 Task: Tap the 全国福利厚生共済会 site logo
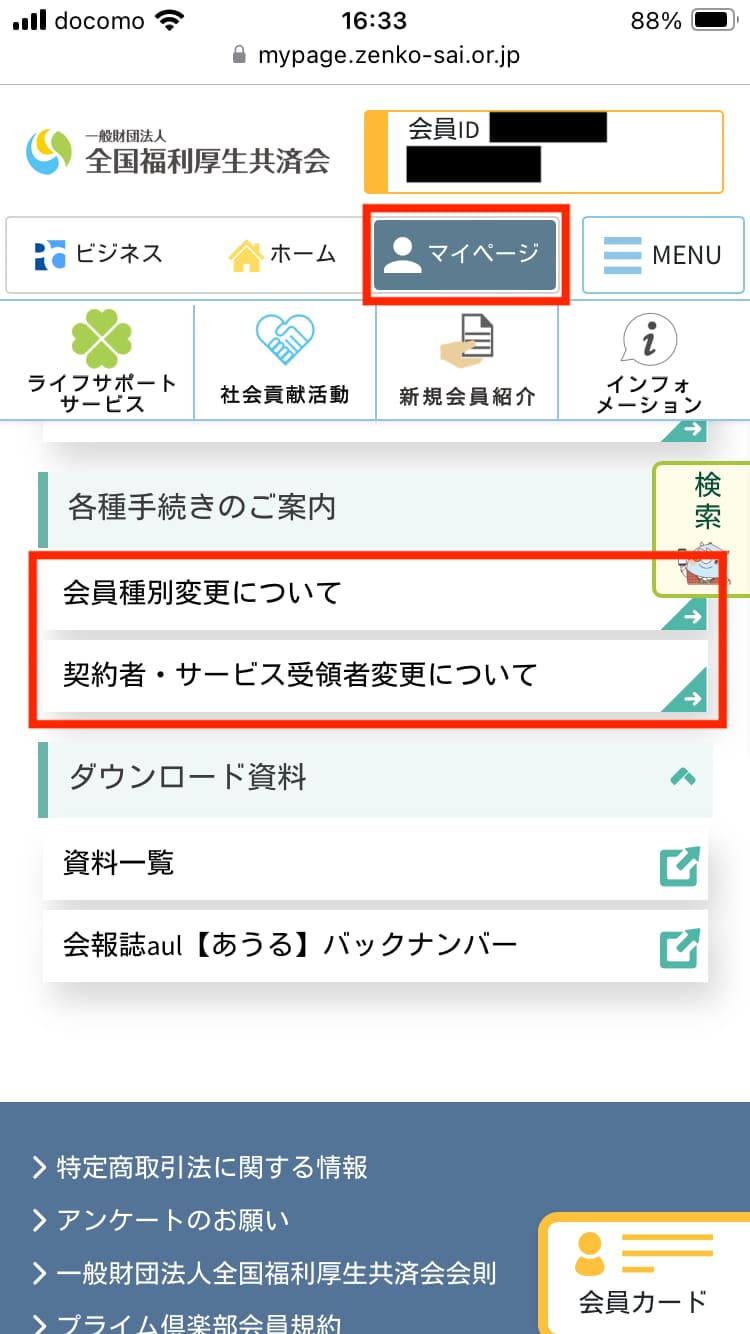click(178, 151)
